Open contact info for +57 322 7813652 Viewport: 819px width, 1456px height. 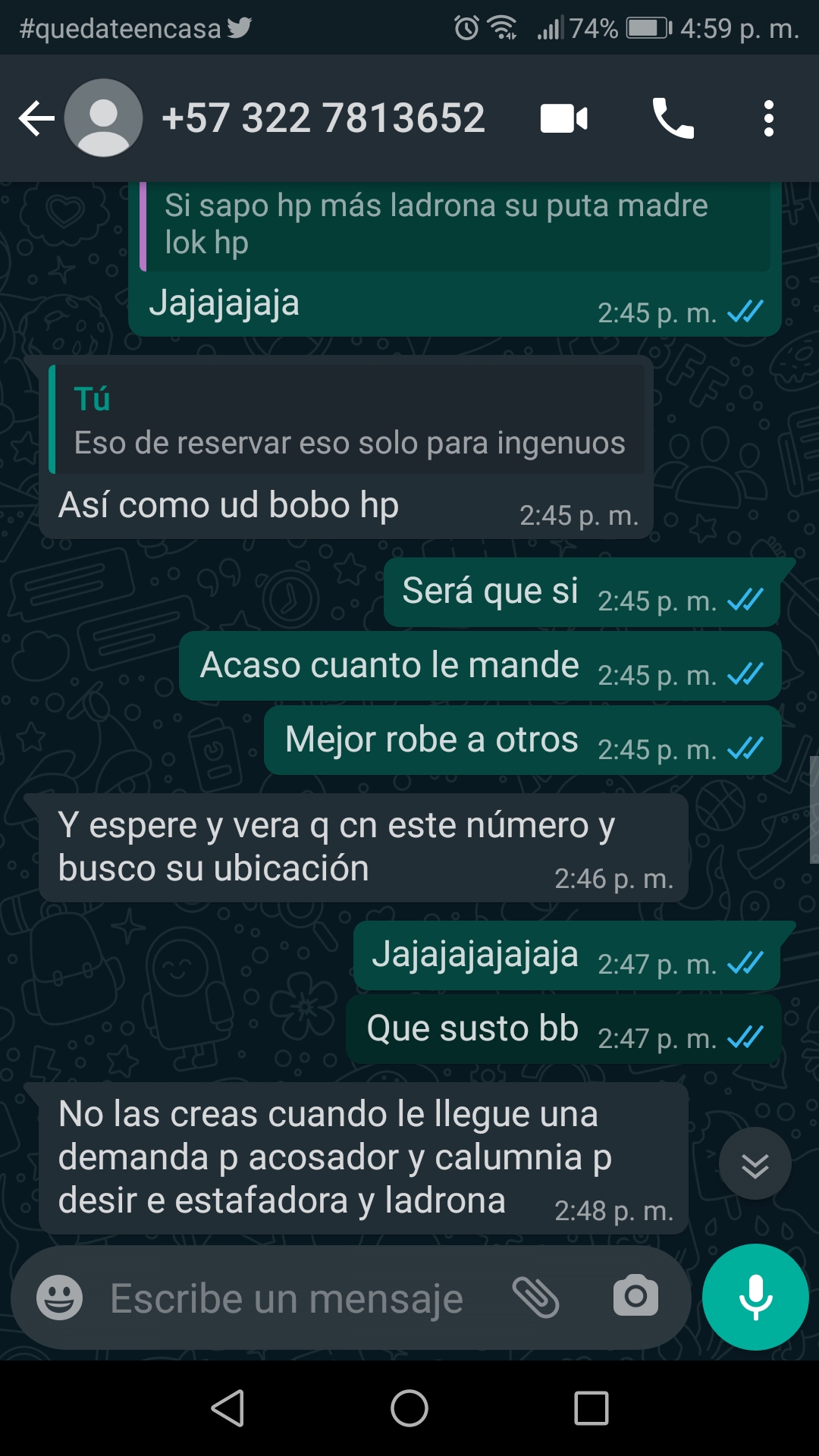click(x=323, y=119)
